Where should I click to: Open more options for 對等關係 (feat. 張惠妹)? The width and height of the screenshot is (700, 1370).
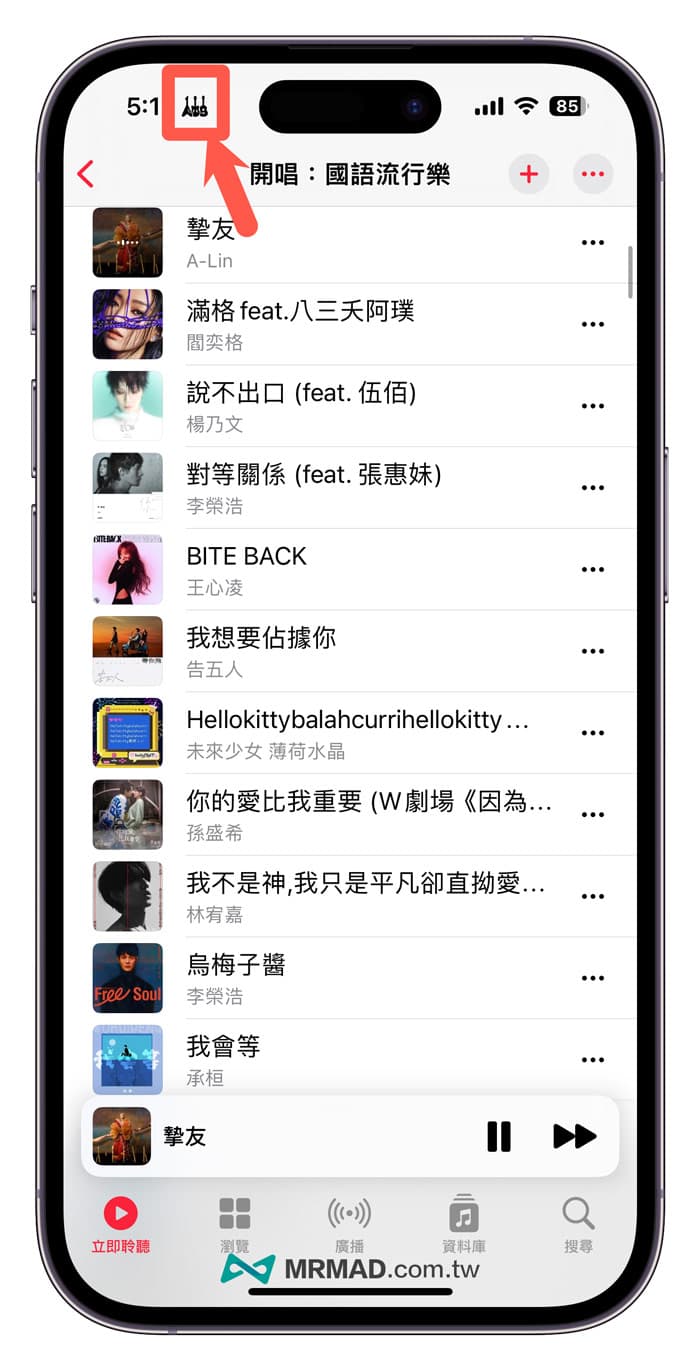592,487
